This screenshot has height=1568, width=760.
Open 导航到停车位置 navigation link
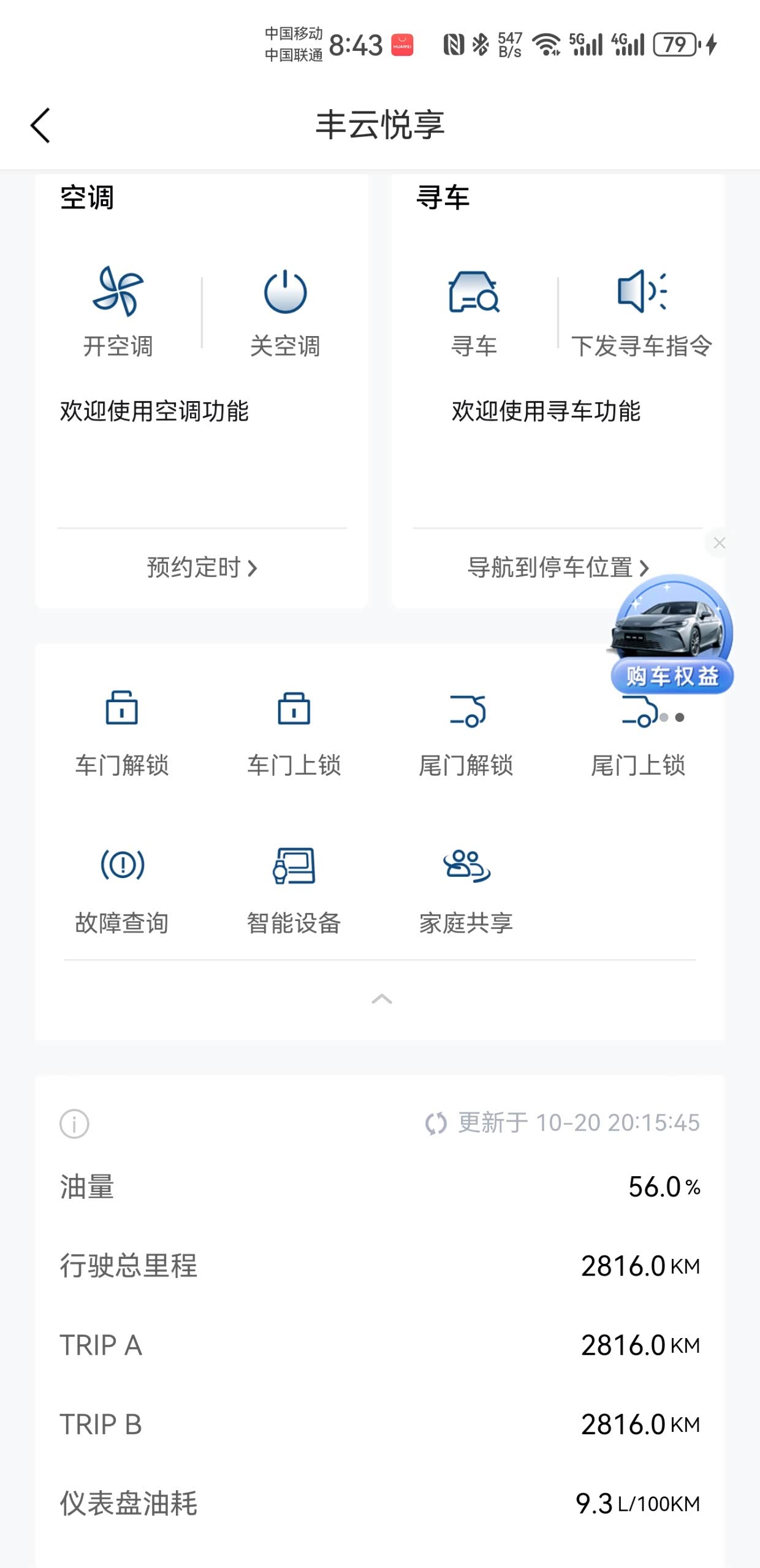pos(557,567)
